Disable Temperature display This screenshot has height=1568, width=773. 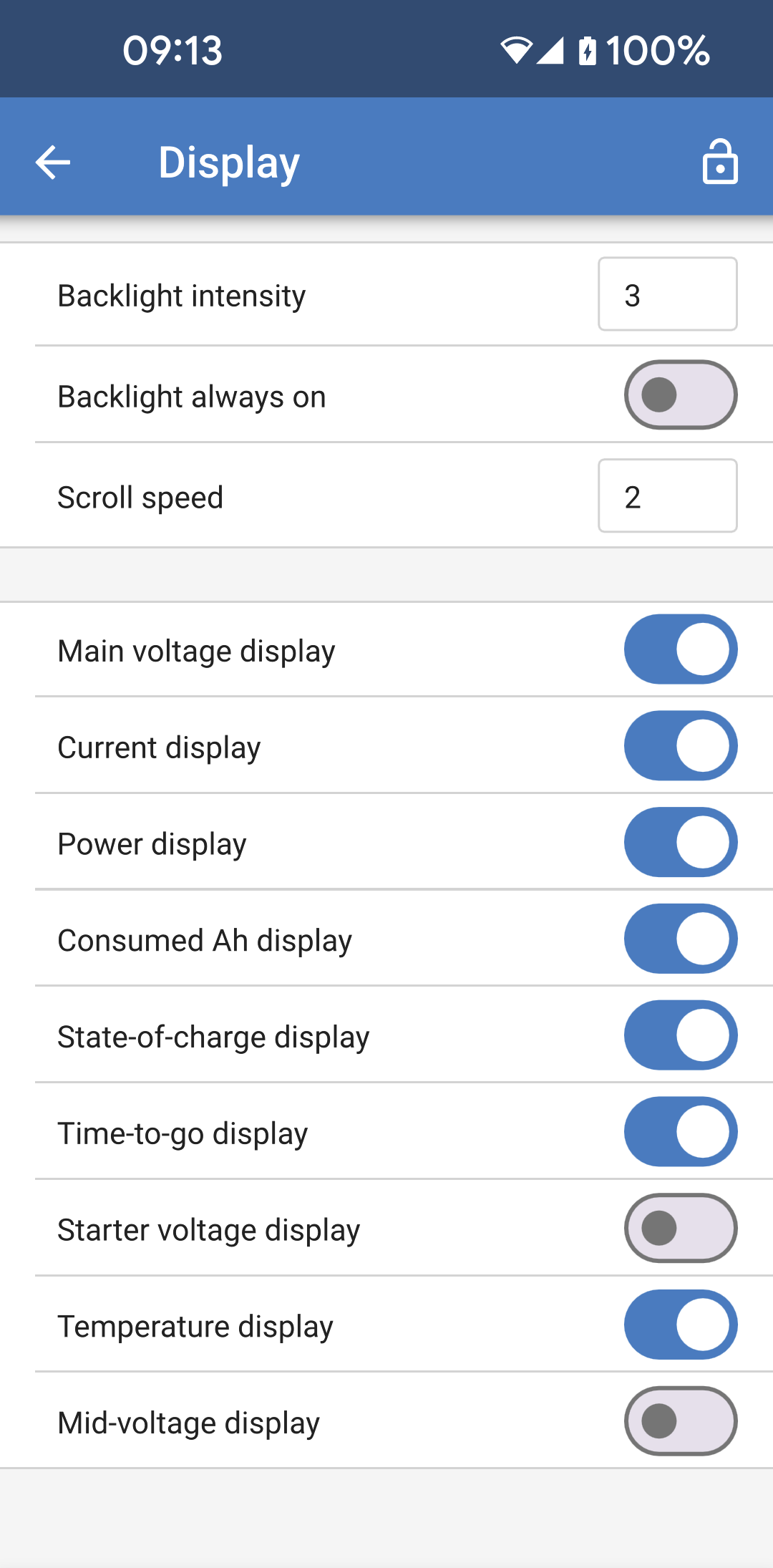680,1325
